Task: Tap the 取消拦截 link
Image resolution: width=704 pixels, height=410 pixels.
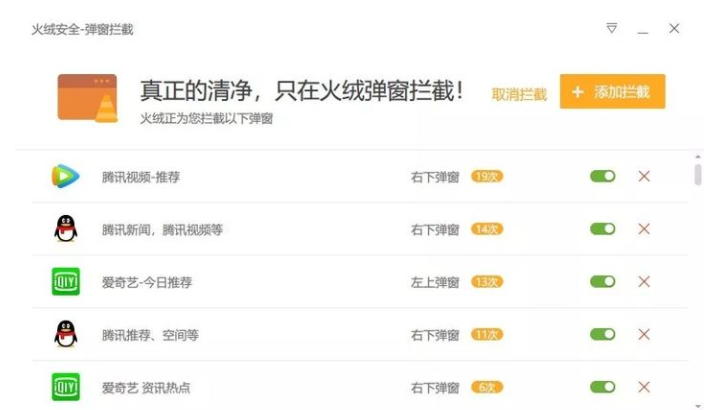Action: click(x=519, y=94)
